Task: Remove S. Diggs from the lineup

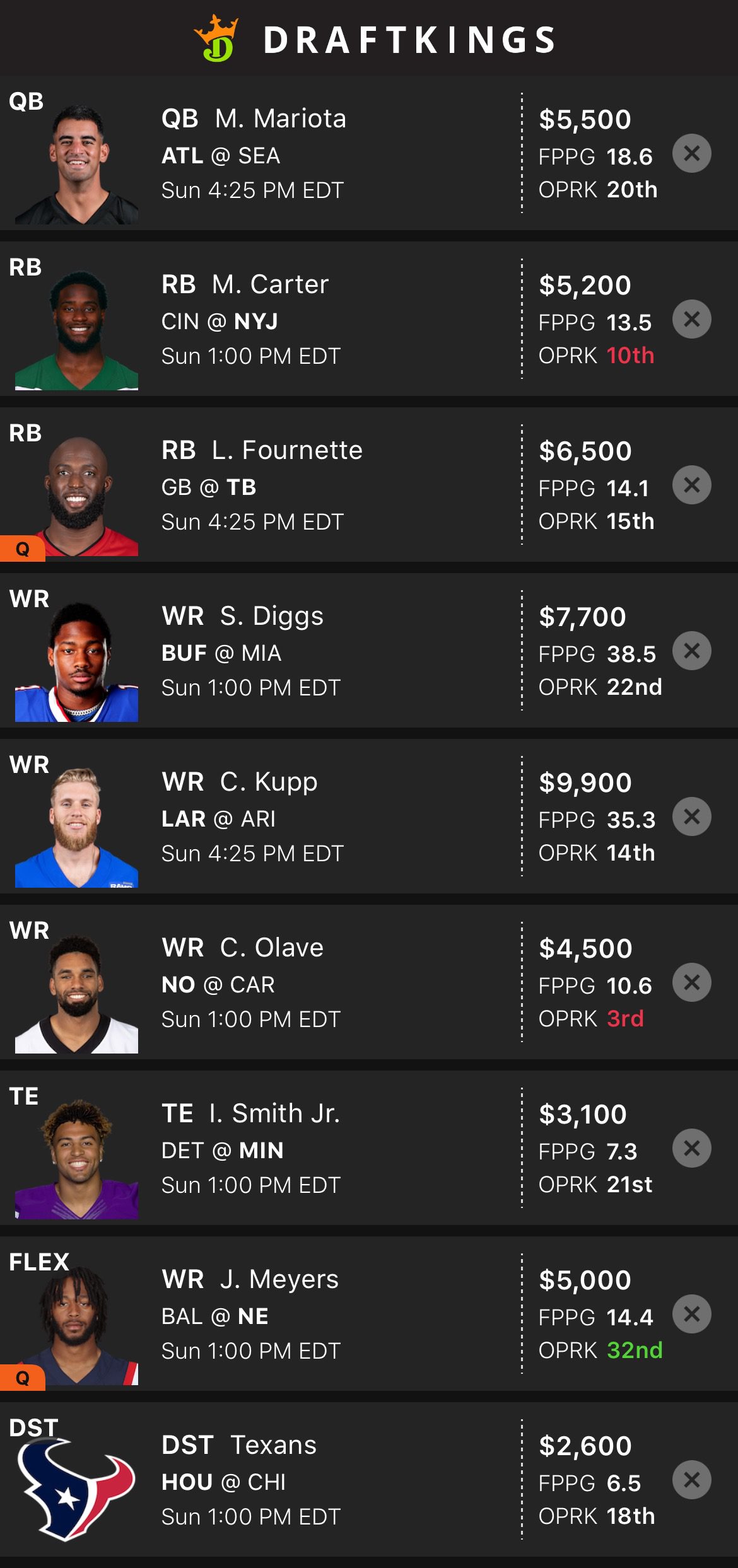Action: pyautogui.click(x=691, y=651)
